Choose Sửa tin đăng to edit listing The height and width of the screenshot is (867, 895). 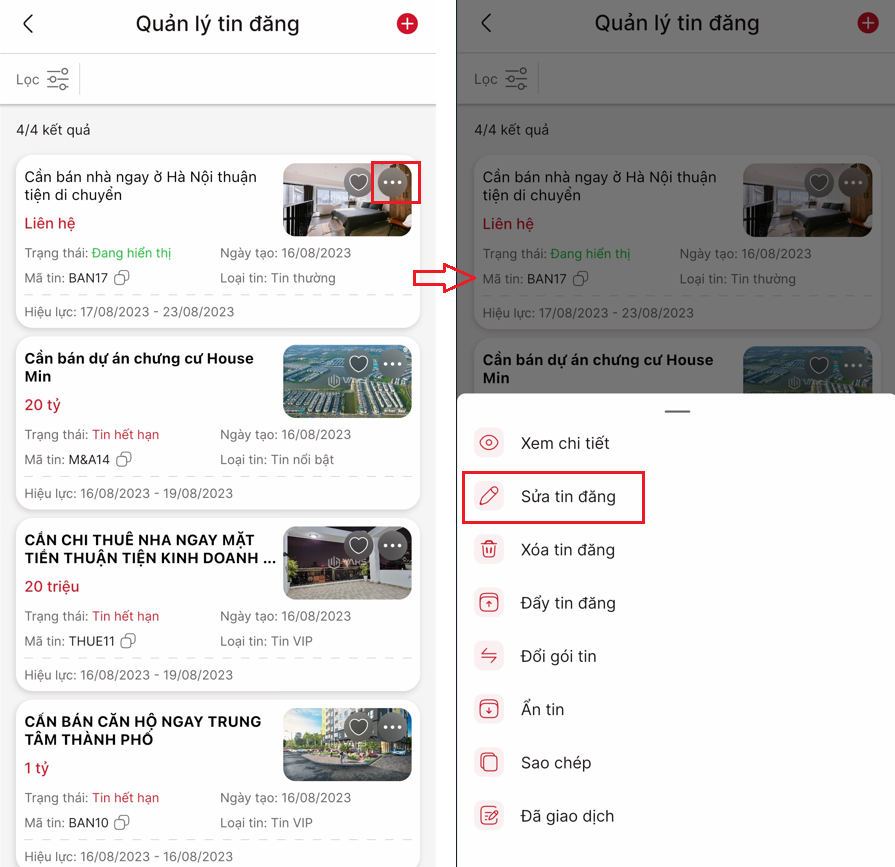coord(567,496)
